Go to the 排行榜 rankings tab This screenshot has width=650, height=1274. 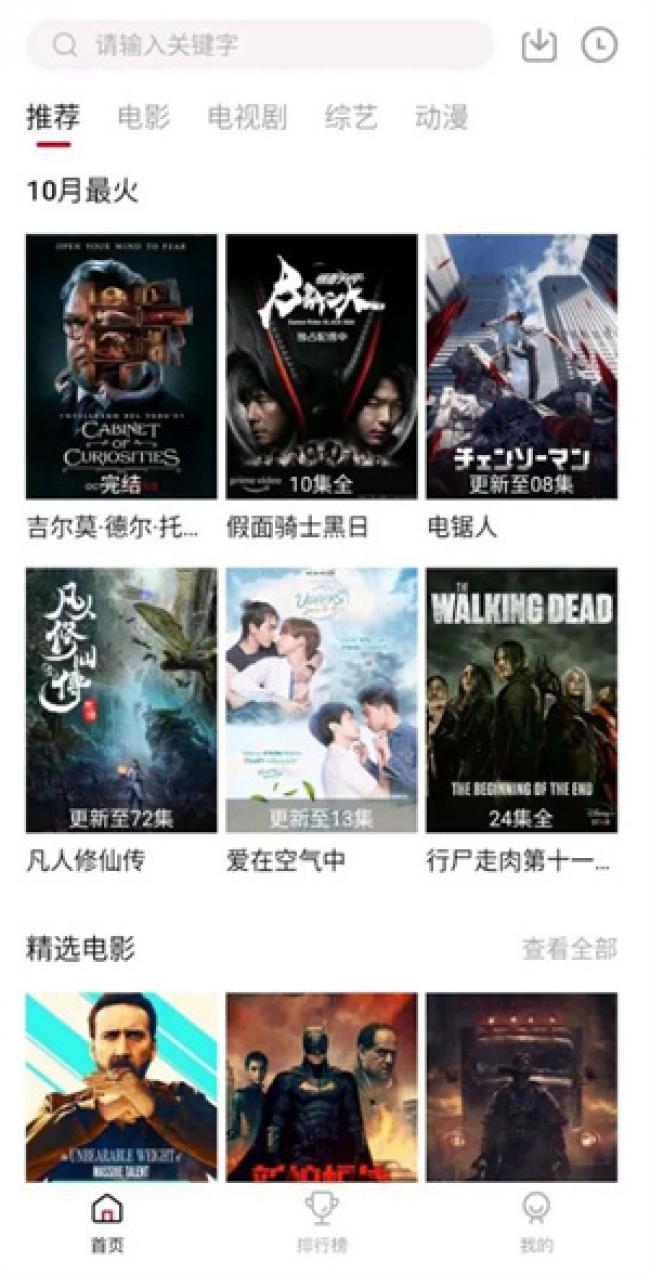click(322, 1223)
